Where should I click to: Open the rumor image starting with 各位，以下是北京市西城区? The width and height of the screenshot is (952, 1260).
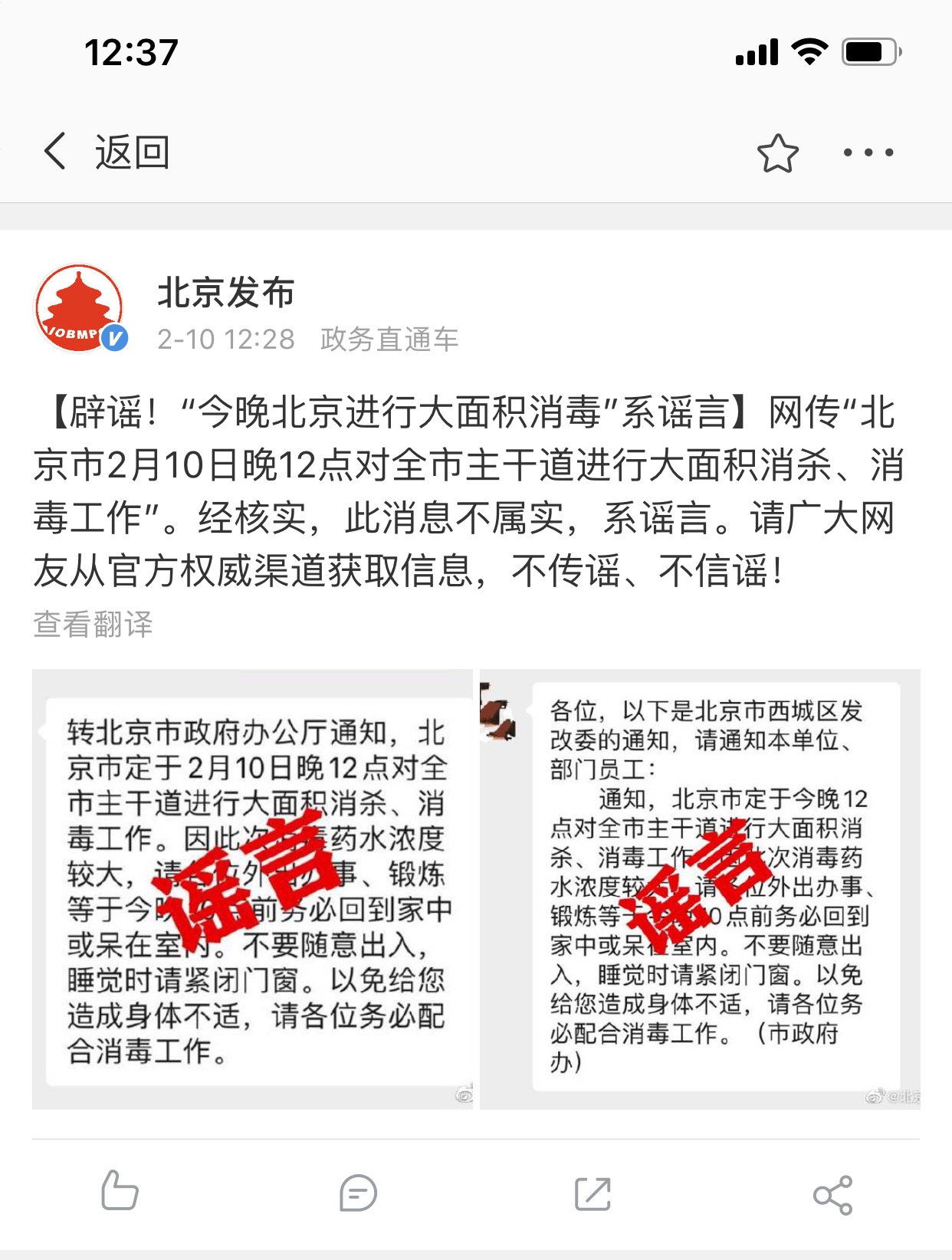700,889
